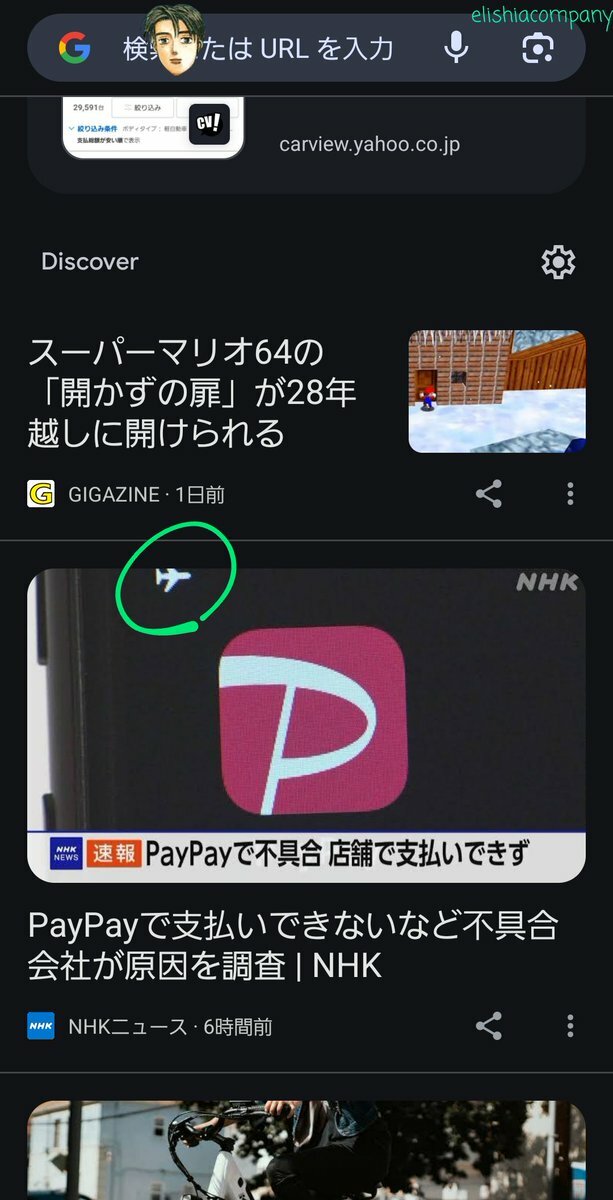This screenshot has height=1200, width=613.
Task: Share the NHK PayPay article
Action: [488, 1026]
